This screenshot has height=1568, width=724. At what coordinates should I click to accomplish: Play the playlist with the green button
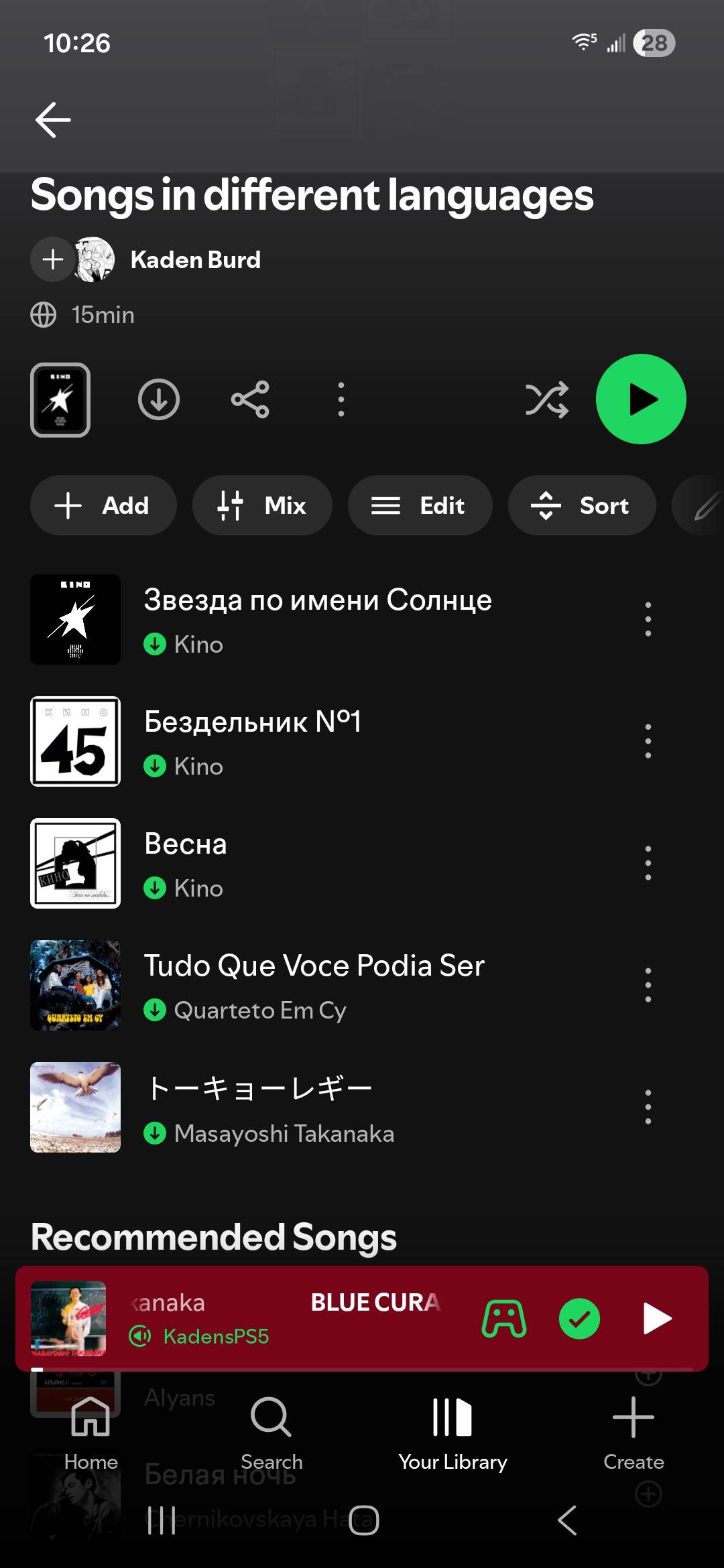coord(641,399)
